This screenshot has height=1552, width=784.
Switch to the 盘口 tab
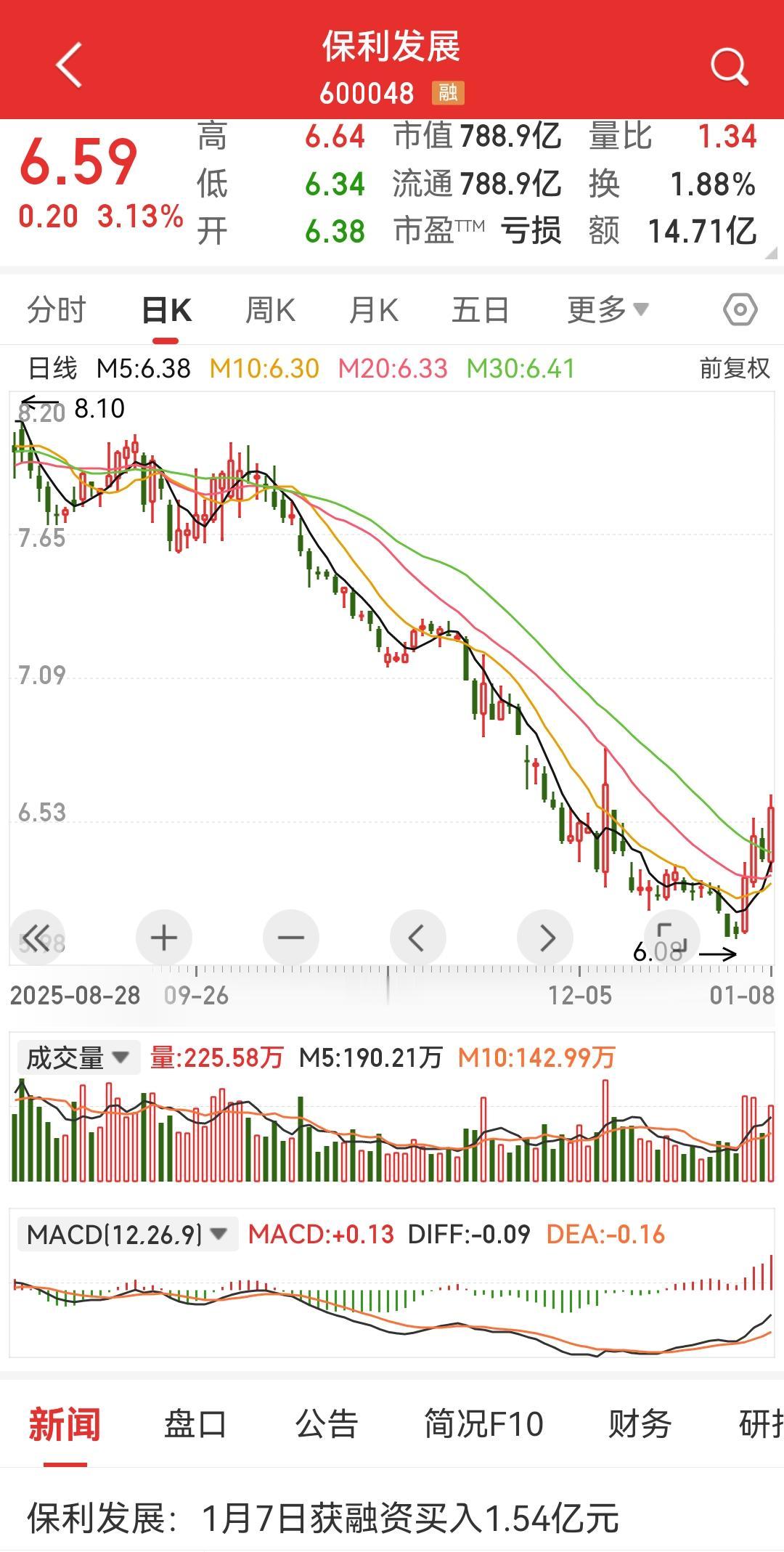[195, 1424]
